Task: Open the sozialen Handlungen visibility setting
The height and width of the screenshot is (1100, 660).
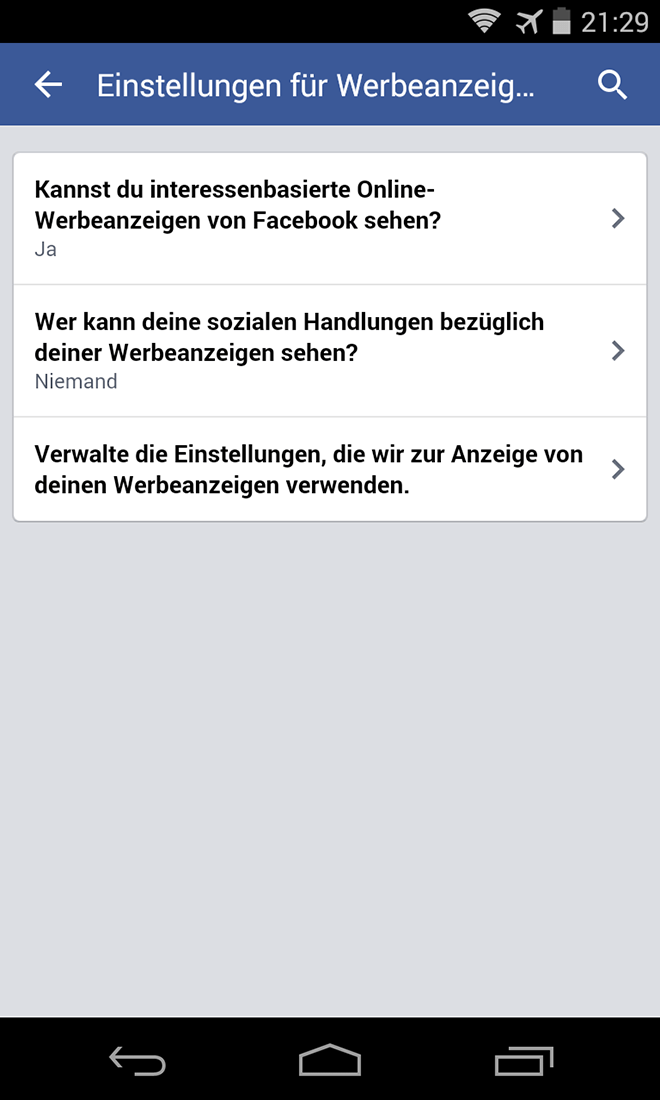Action: [x=330, y=350]
